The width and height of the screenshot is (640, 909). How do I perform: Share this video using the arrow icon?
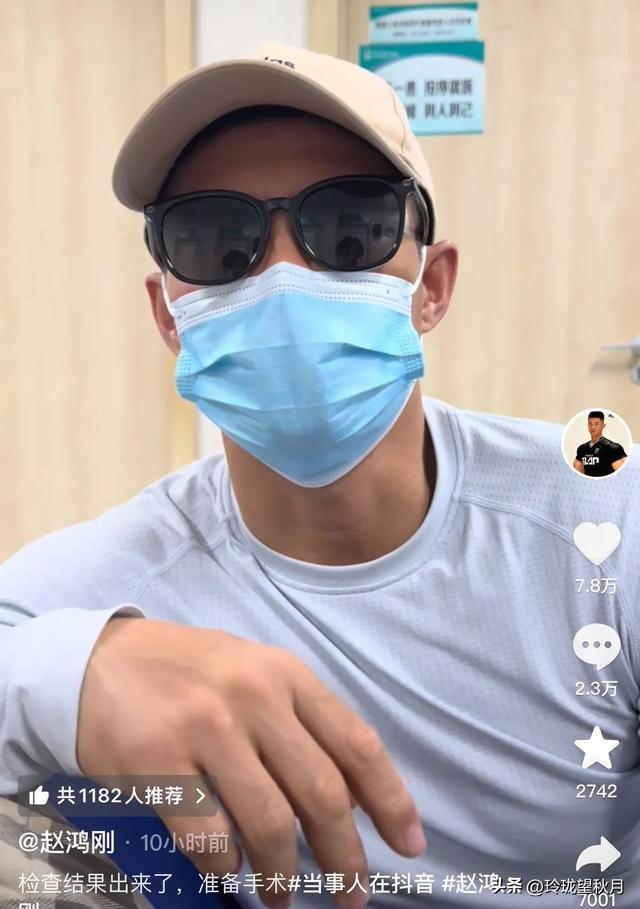tap(598, 854)
